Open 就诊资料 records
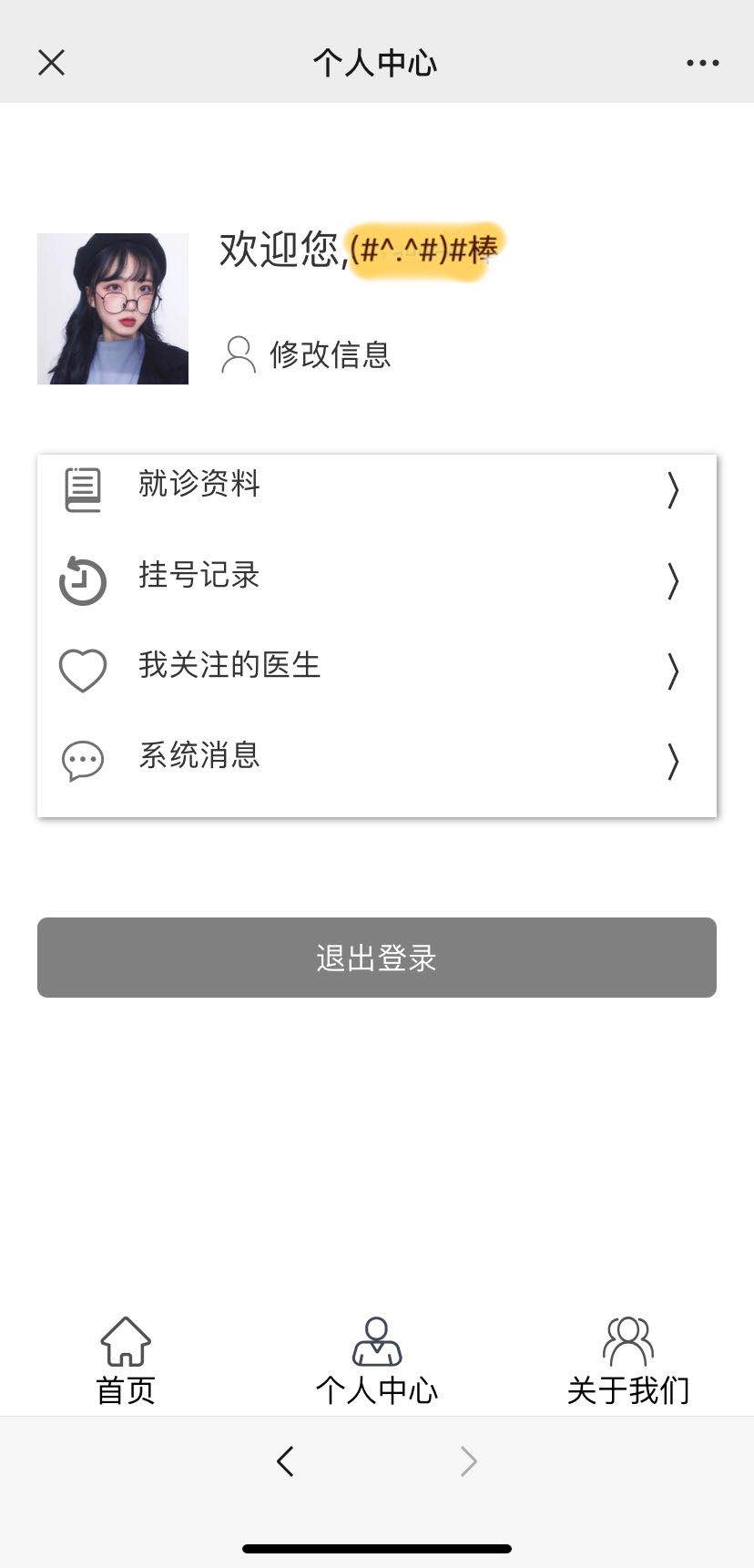This screenshot has height=1568, width=754. [x=376, y=488]
